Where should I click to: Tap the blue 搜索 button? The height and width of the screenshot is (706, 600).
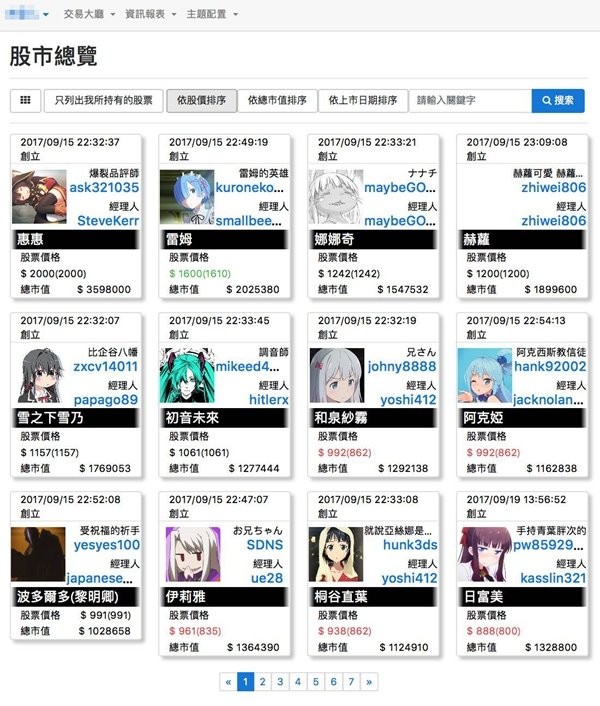(x=558, y=101)
